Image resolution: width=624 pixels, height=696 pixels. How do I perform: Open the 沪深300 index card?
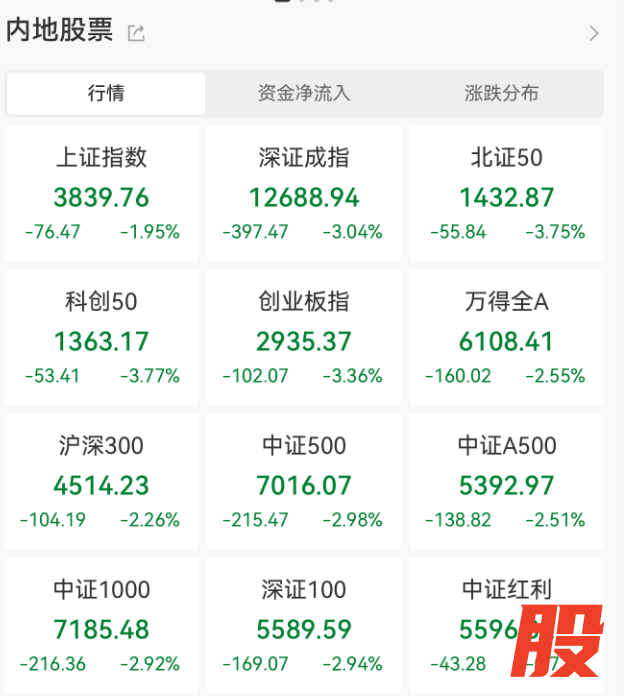click(x=102, y=482)
